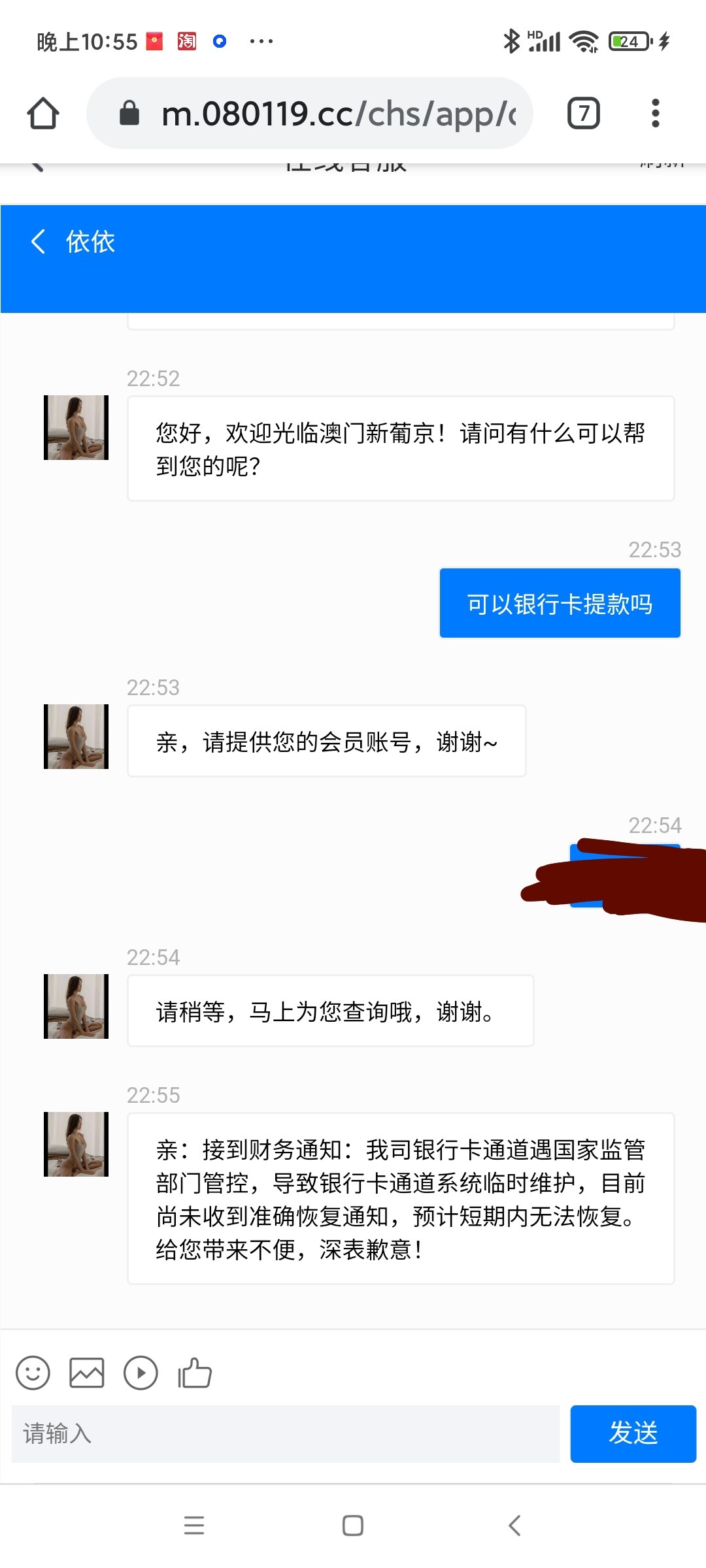
Task: Open the browser overflow menu
Action: pyautogui.click(x=655, y=114)
